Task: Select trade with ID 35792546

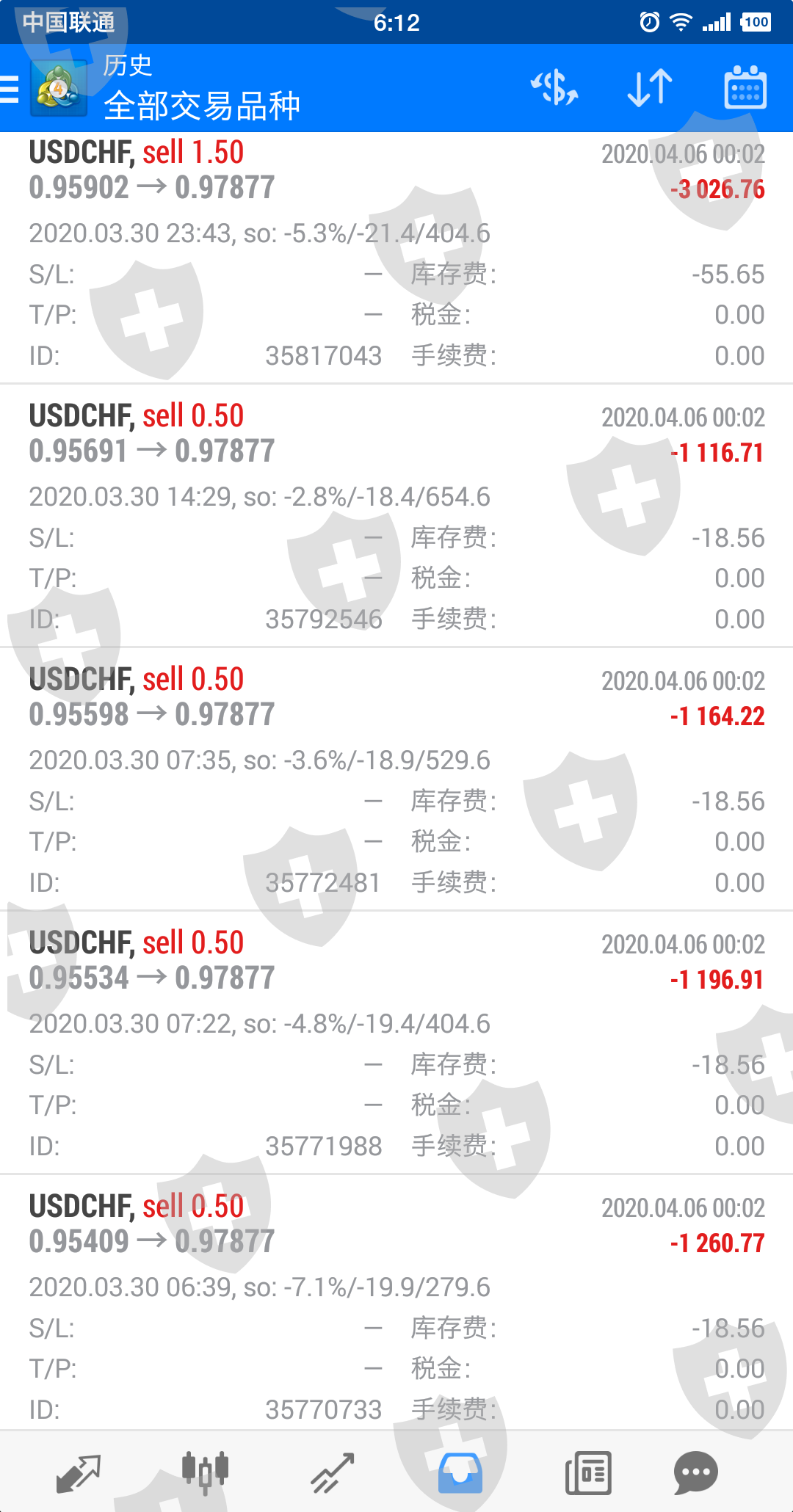Action: point(396,516)
